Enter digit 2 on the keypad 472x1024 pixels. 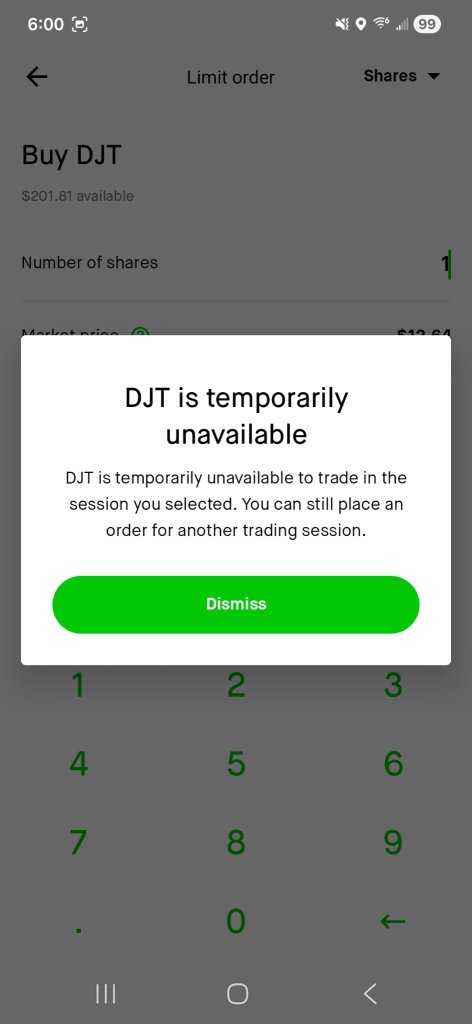click(x=236, y=685)
